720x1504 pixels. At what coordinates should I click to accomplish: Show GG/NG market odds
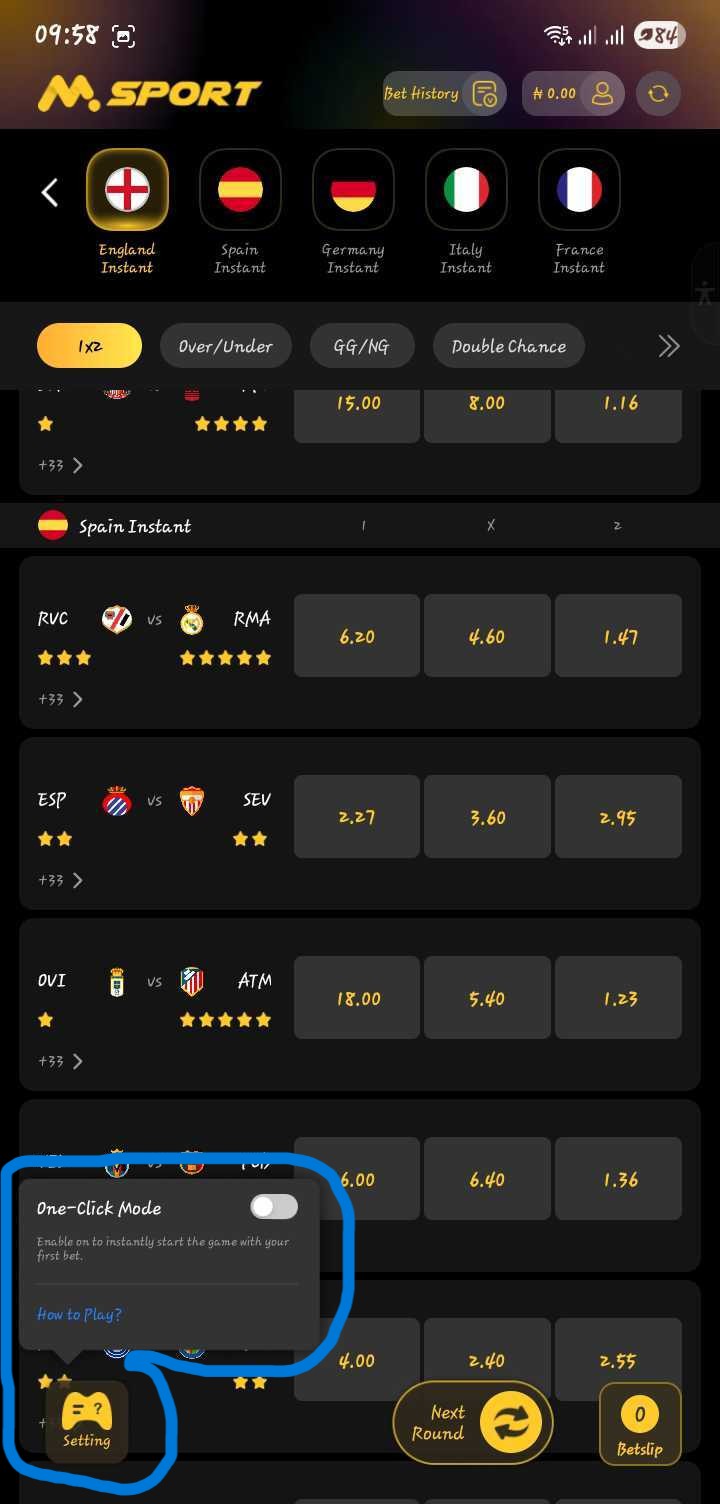point(361,346)
